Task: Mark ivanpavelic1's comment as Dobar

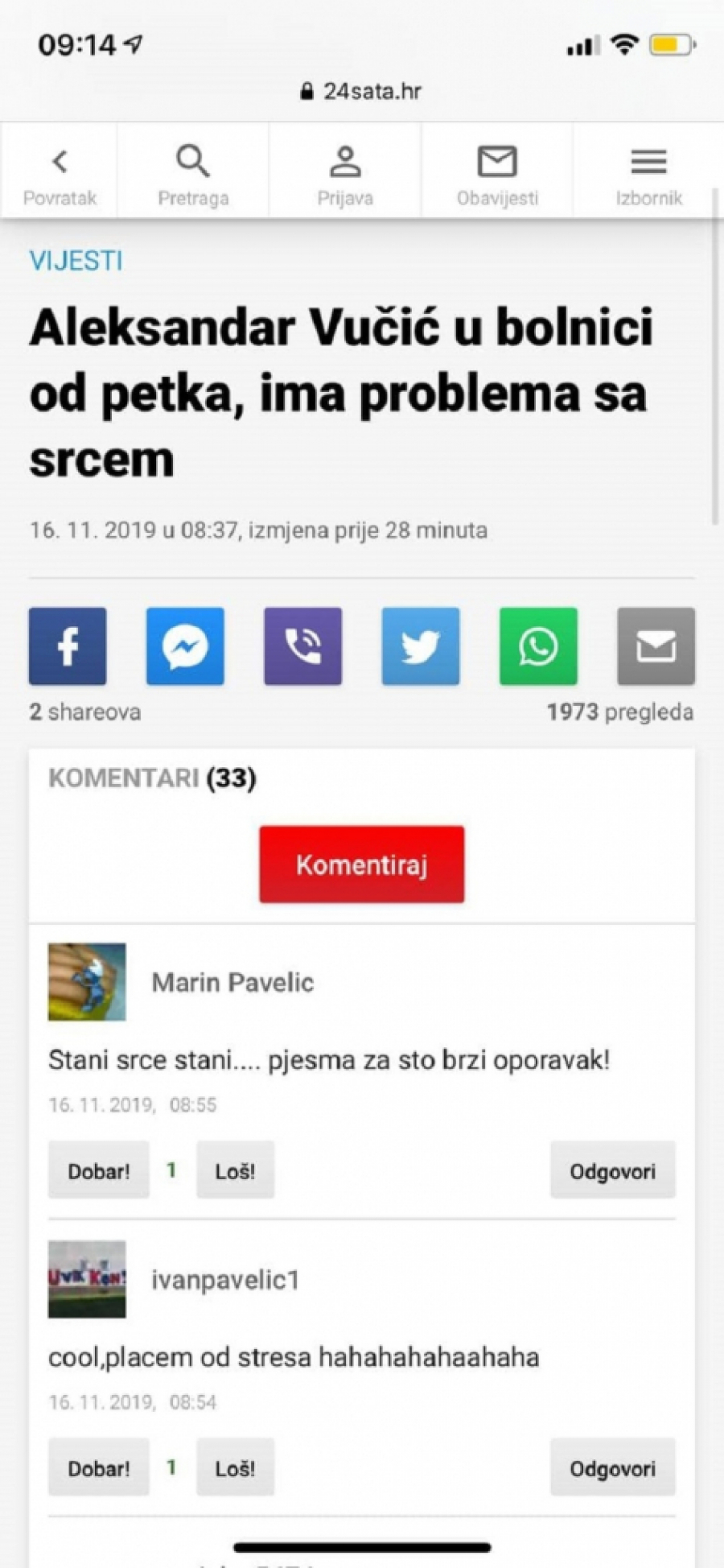Action: tap(98, 1468)
